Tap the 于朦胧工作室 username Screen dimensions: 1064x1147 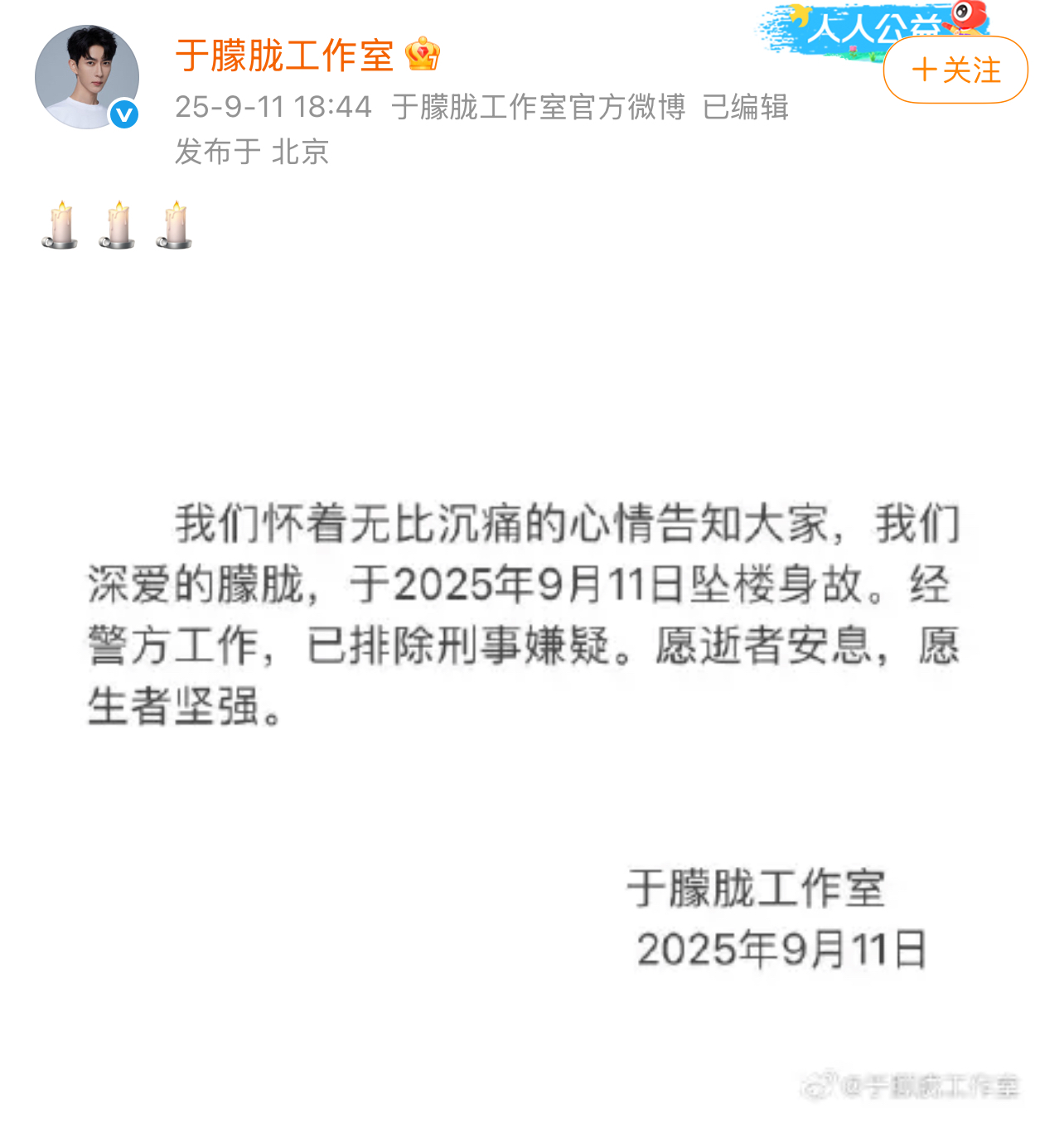click(x=284, y=56)
